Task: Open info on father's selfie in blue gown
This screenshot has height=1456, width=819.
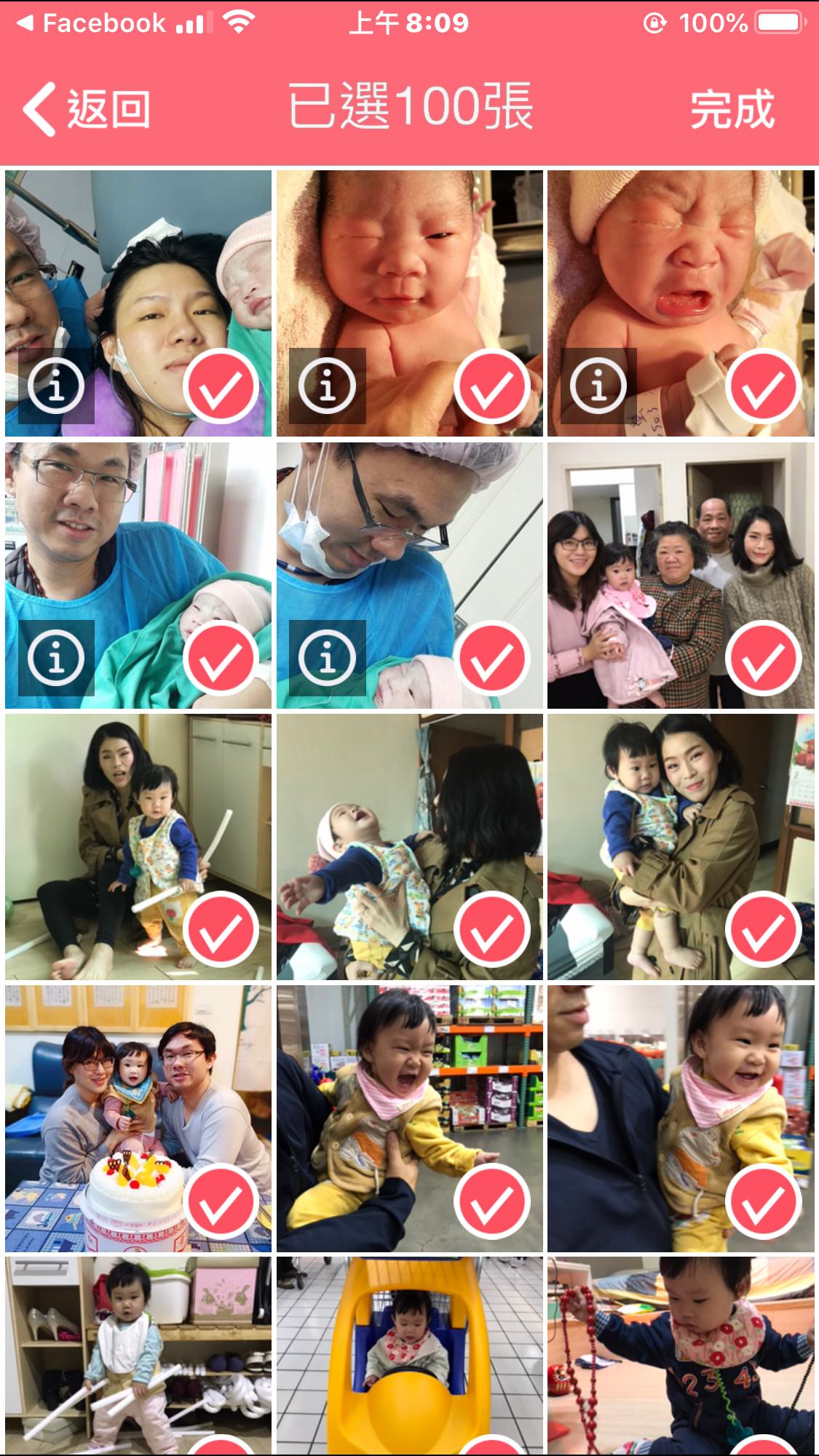Action: point(56,658)
